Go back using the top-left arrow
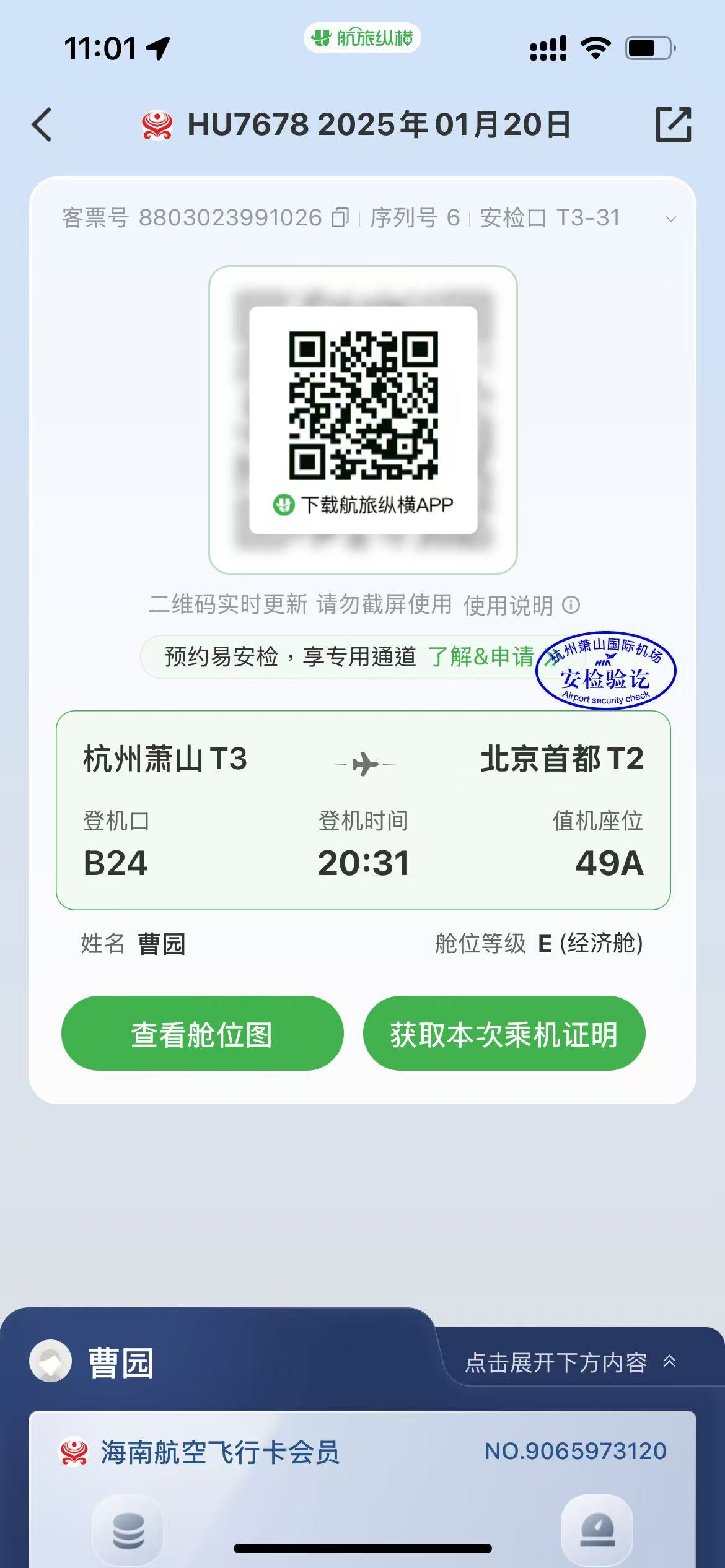The height and width of the screenshot is (1568, 725). (42, 125)
